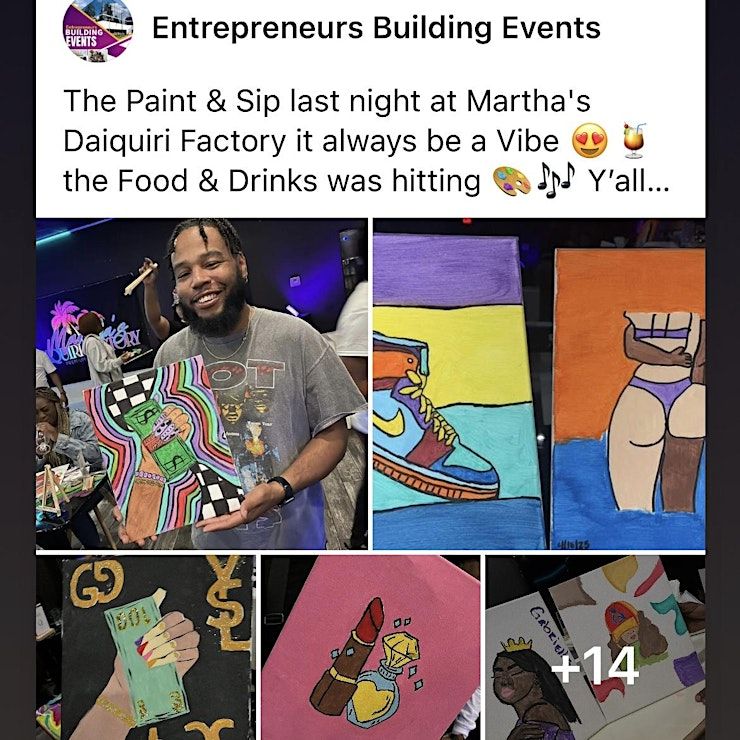View the sneaker and bikini paintings photo

point(539,384)
